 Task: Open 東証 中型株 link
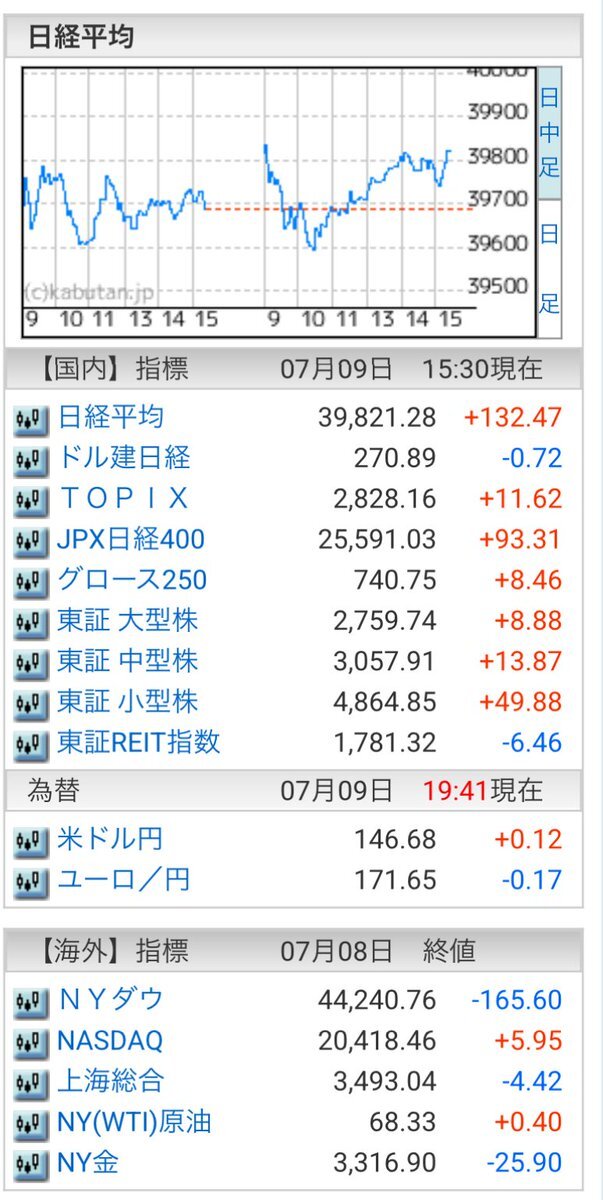coord(128,662)
